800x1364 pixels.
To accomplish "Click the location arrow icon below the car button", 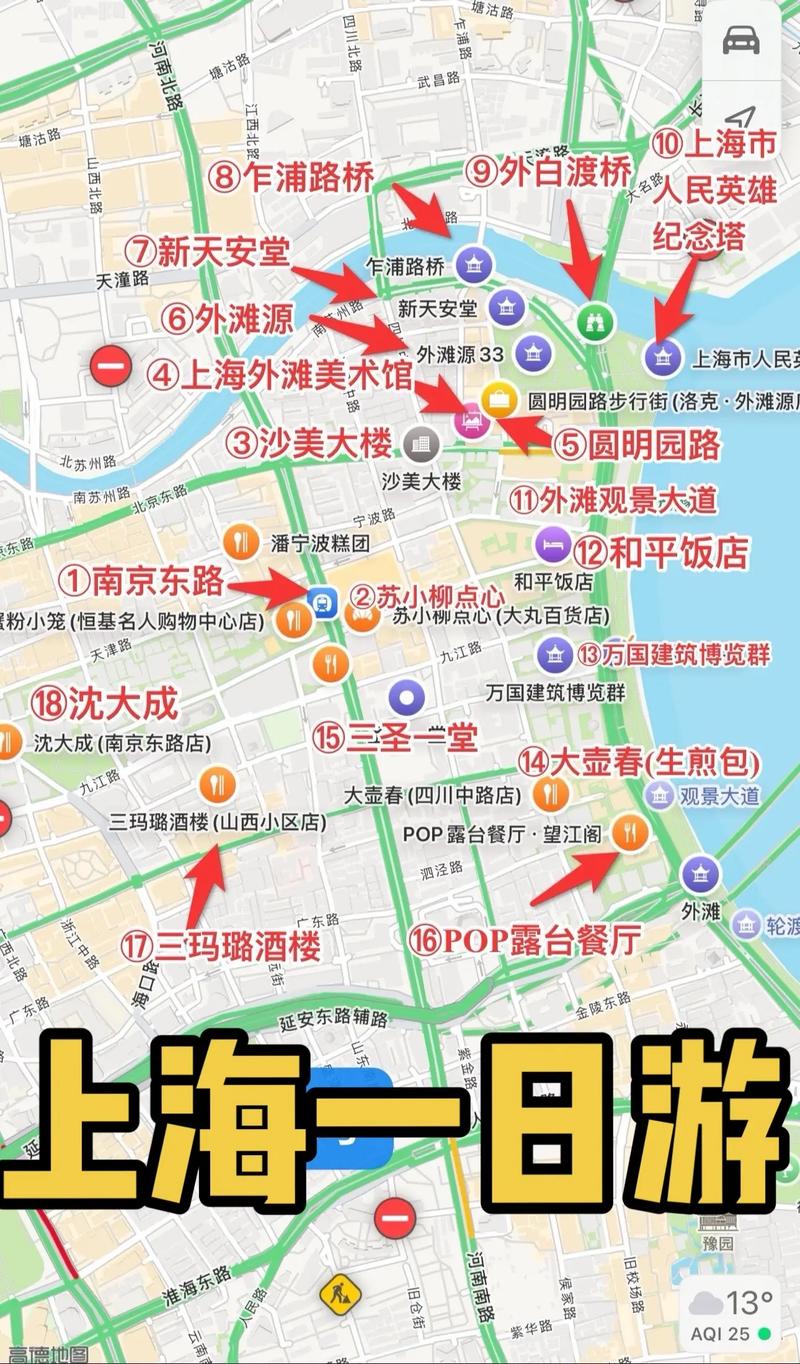I will click(x=740, y=118).
